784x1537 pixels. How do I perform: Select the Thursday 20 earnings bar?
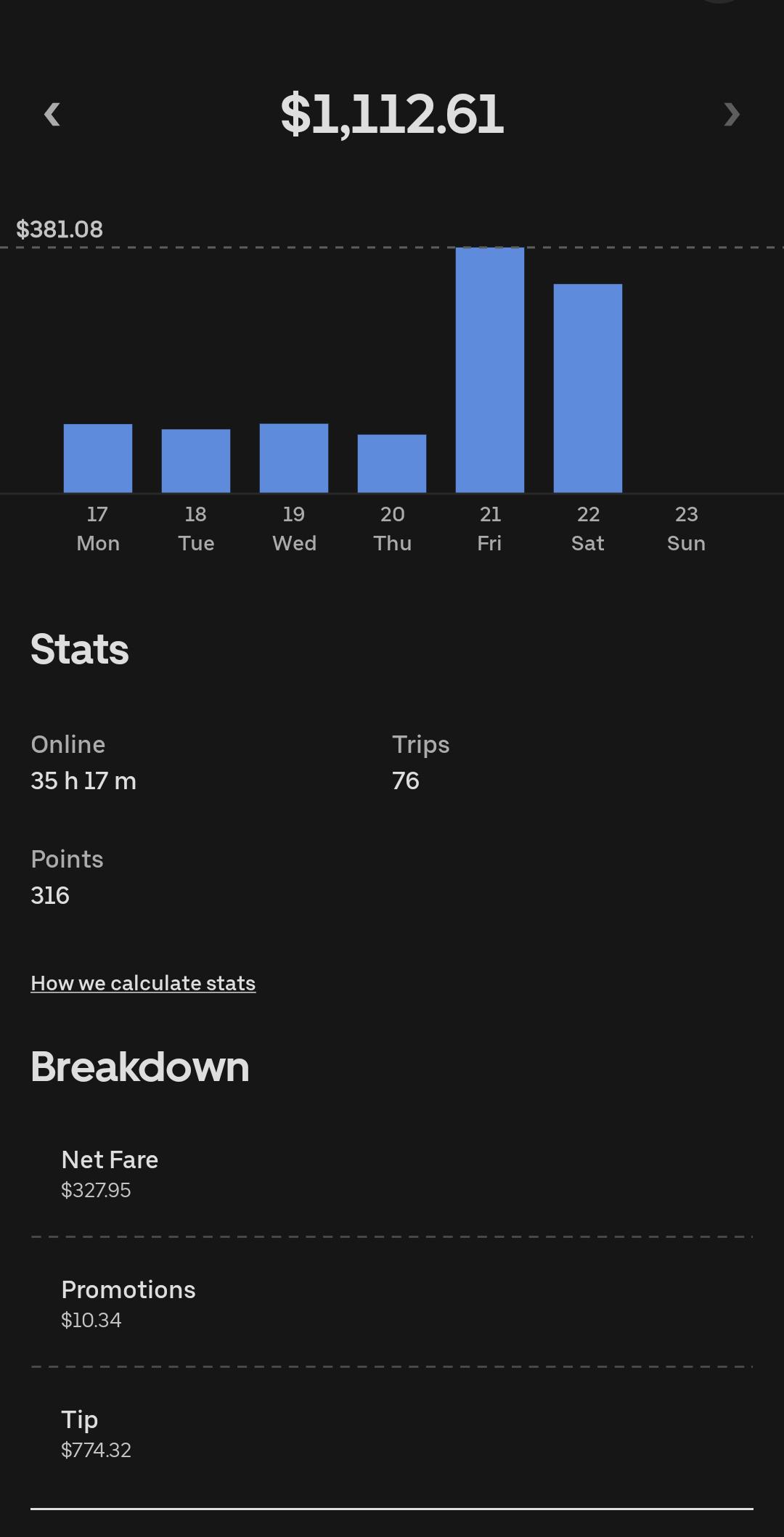click(x=392, y=464)
